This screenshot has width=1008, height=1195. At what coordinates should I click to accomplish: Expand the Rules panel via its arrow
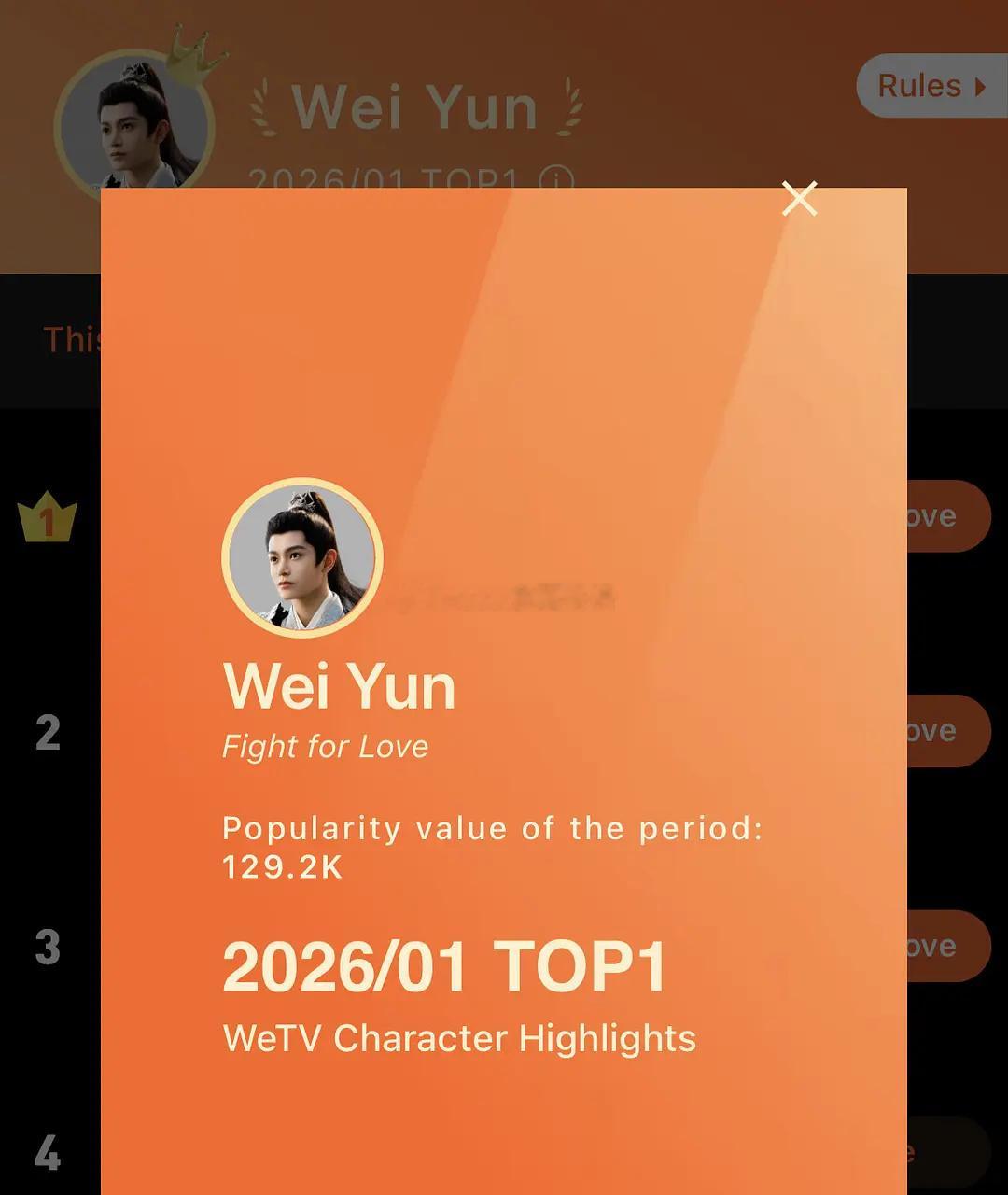click(x=978, y=86)
